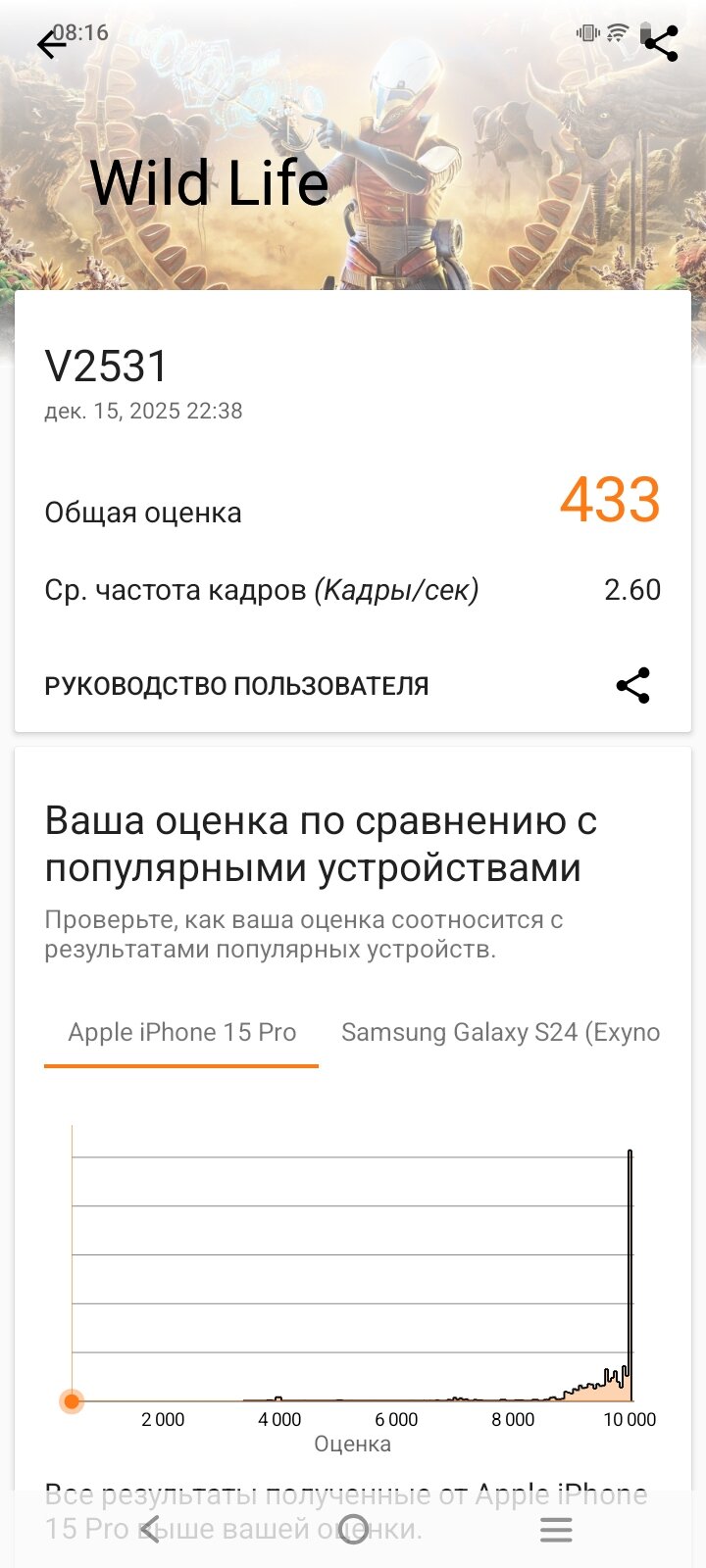Open Руководство пользователя
Viewport: 706px width, 1568px height.
point(236,686)
